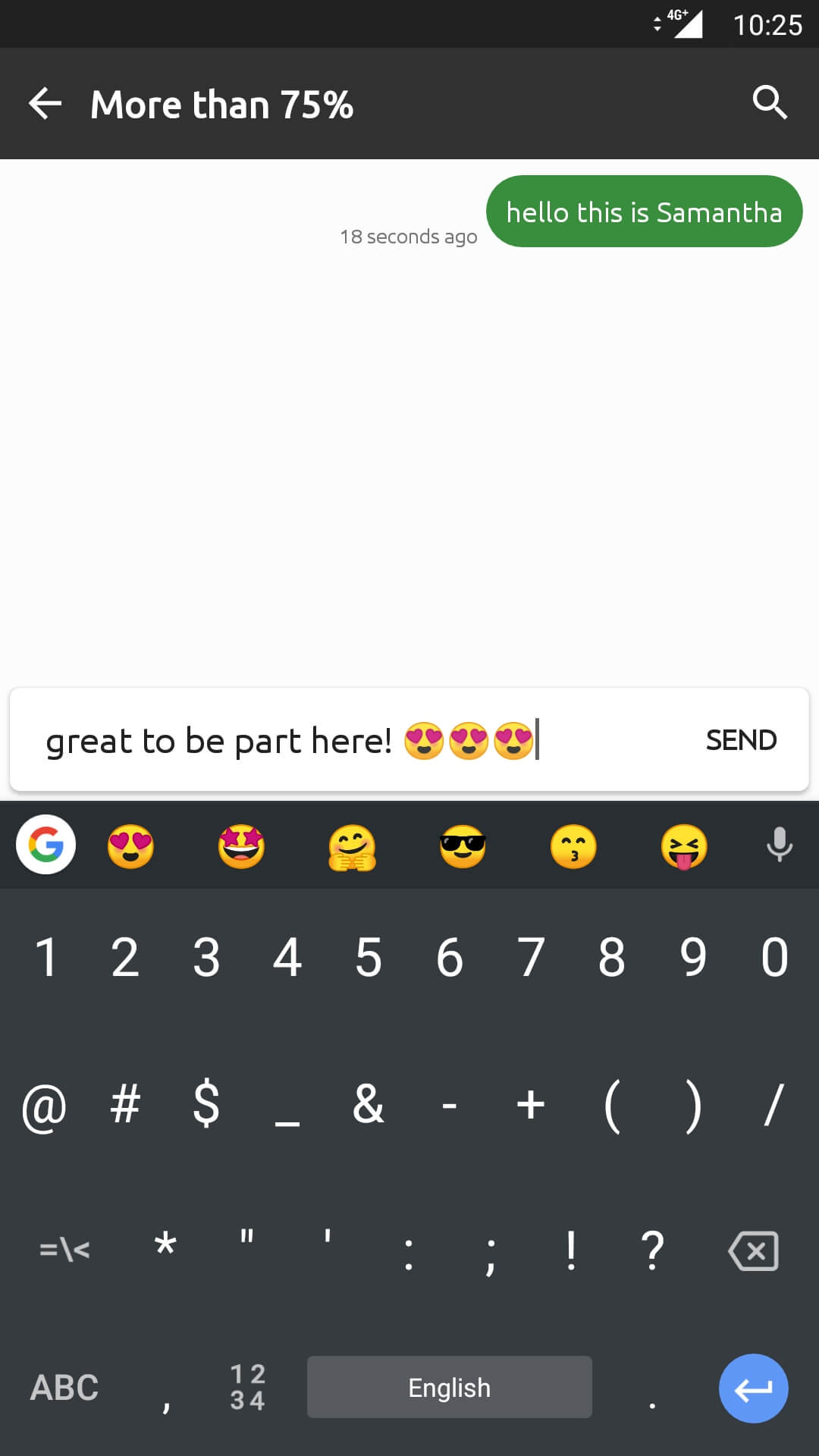Type the @ symbol key
The height and width of the screenshot is (1456, 819).
click(x=44, y=1106)
